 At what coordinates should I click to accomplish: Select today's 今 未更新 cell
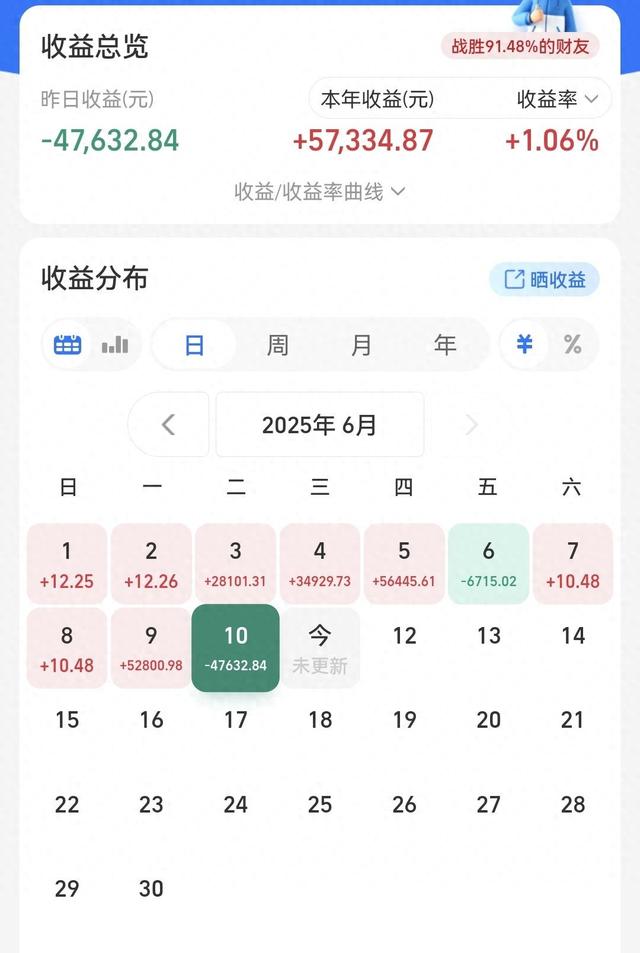pyautogui.click(x=320, y=648)
